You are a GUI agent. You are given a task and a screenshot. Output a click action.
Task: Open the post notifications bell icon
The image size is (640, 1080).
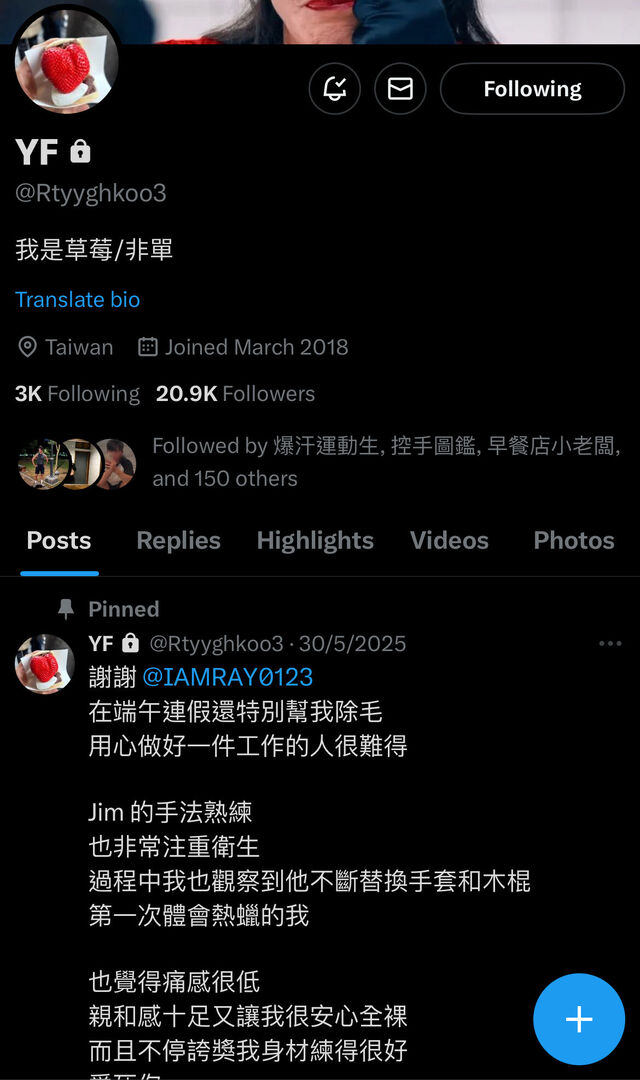[335, 89]
